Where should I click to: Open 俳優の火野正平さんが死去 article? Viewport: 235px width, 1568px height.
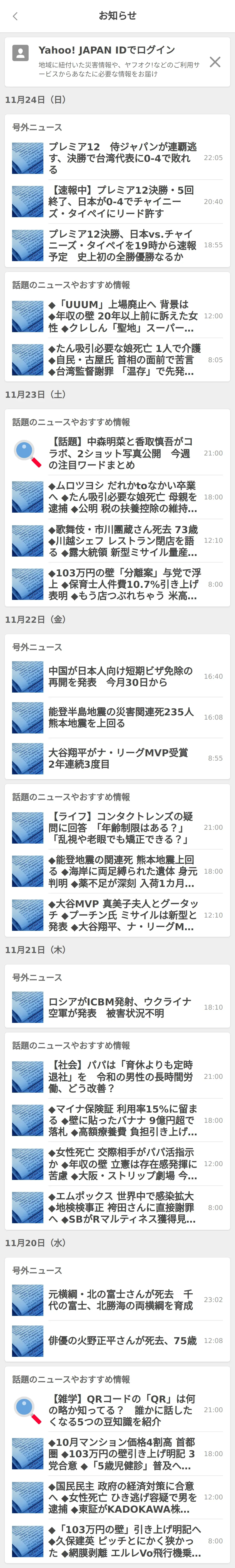tap(122, 1340)
